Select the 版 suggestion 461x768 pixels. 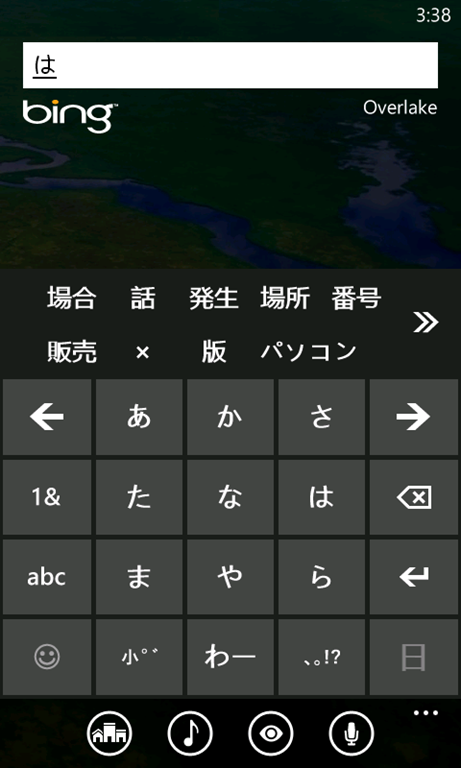(214, 352)
